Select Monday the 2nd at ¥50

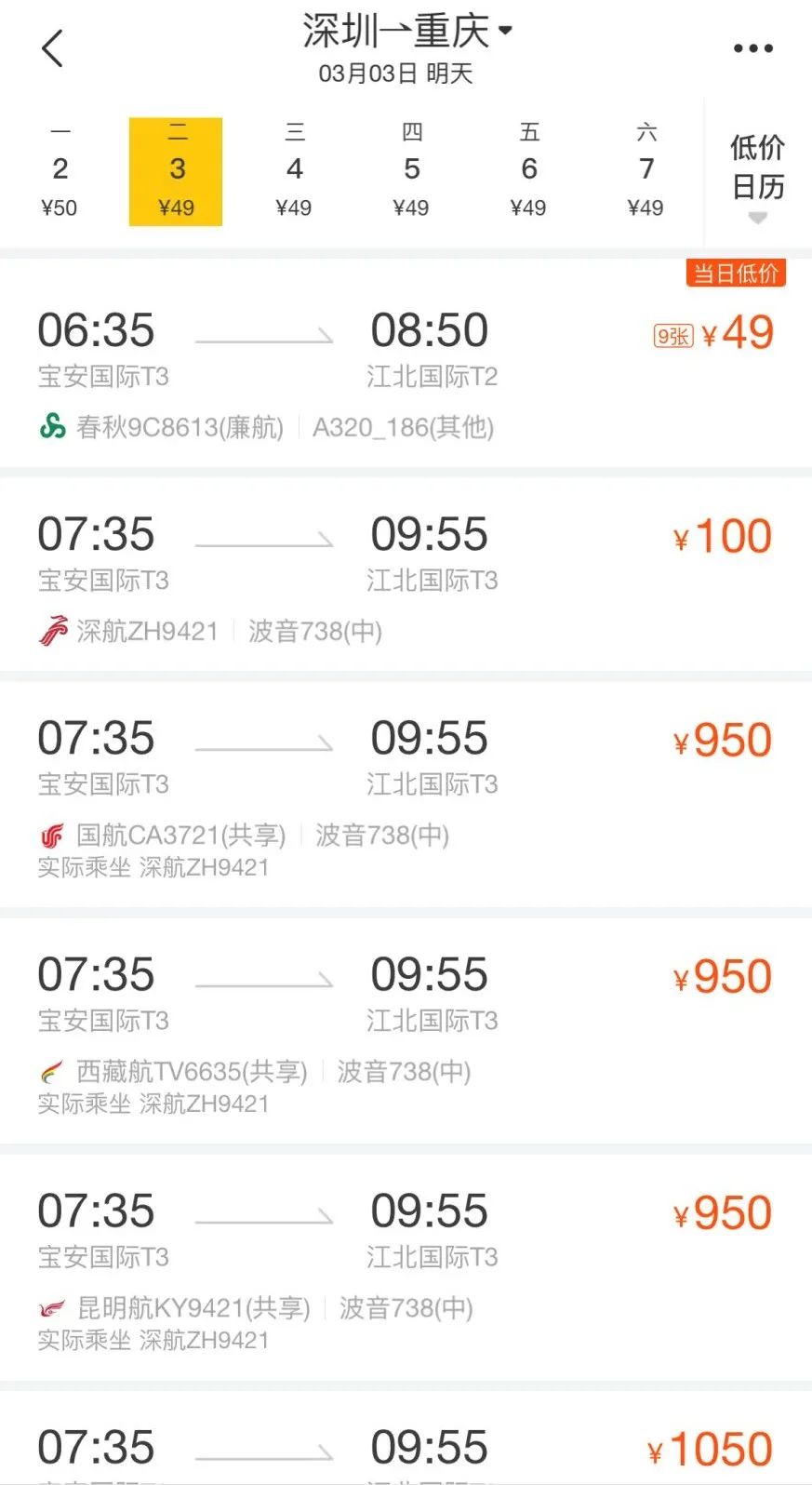coord(60,172)
